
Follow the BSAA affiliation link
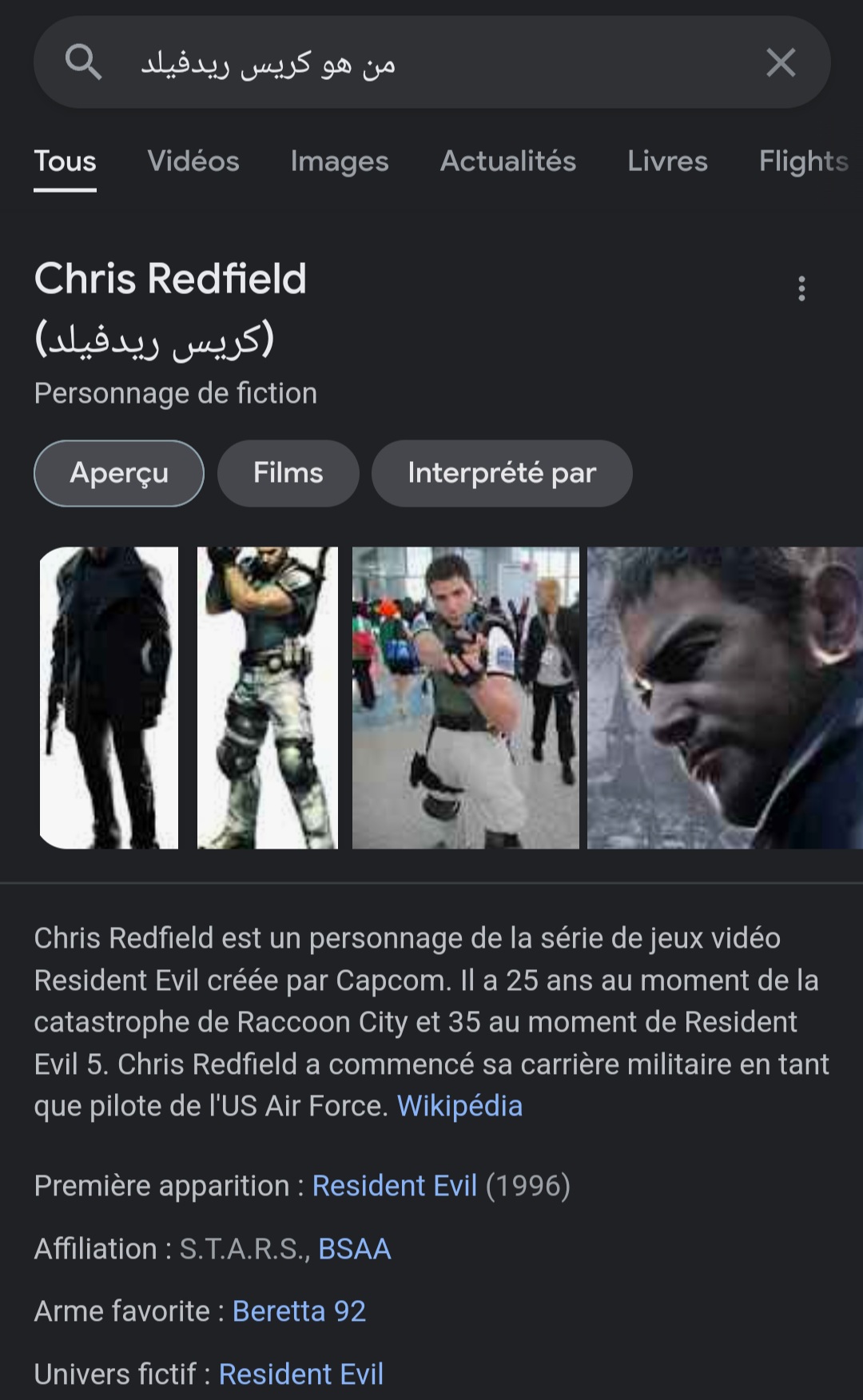pos(355,1249)
